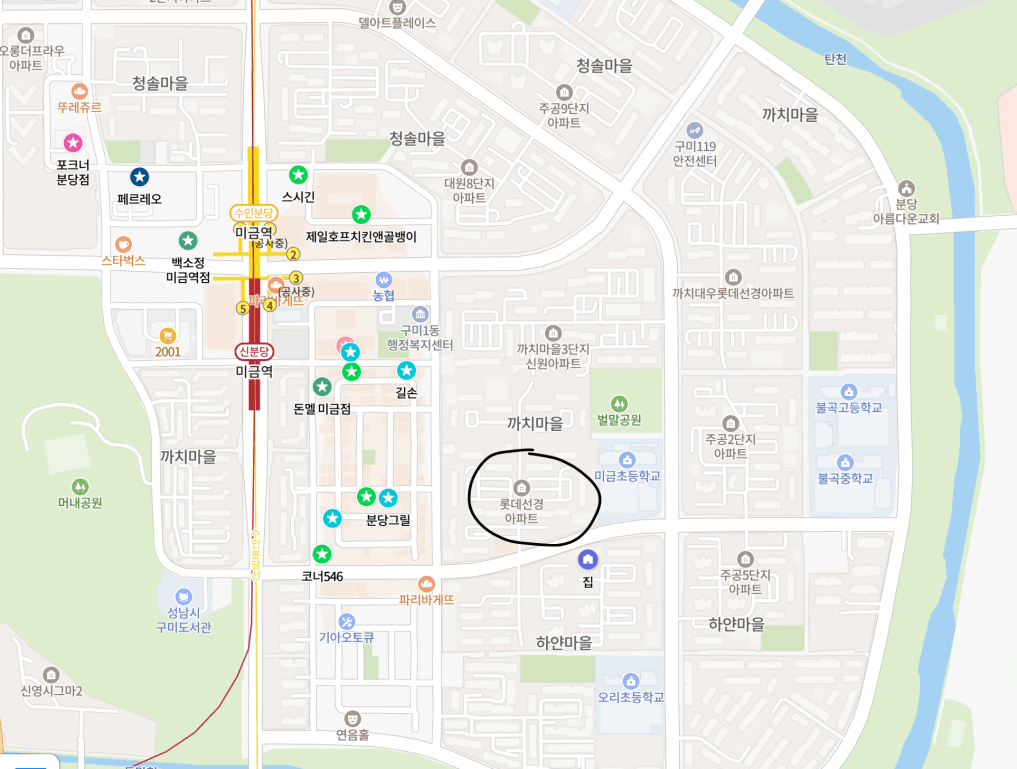Screen dimensions: 1017x769
Task: Open the 백소정 미금역점 saved place
Action: point(188,240)
